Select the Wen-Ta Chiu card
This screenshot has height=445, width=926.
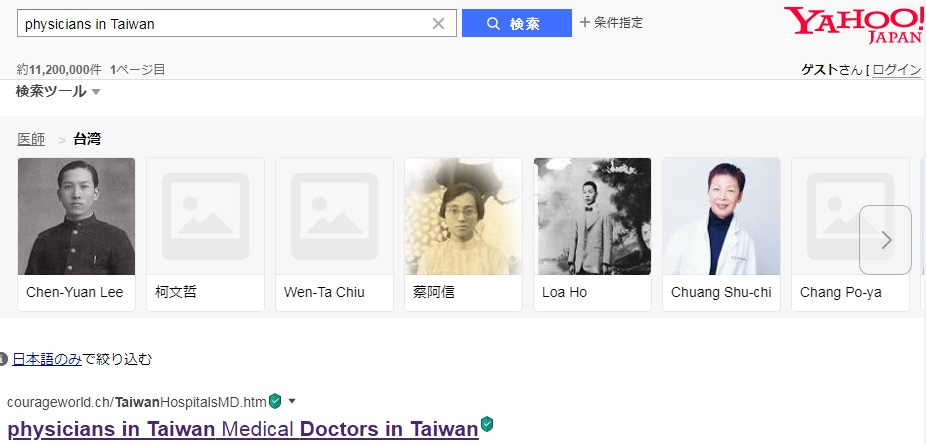click(x=334, y=234)
